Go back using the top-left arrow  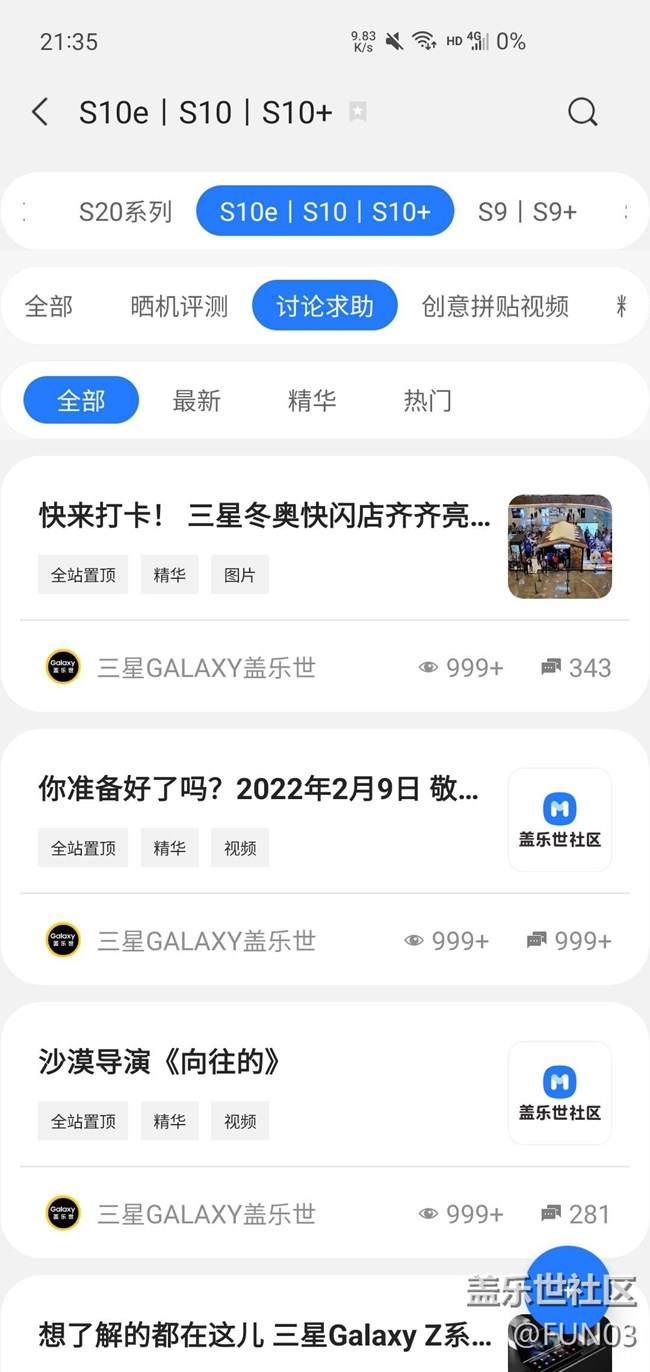[x=40, y=112]
